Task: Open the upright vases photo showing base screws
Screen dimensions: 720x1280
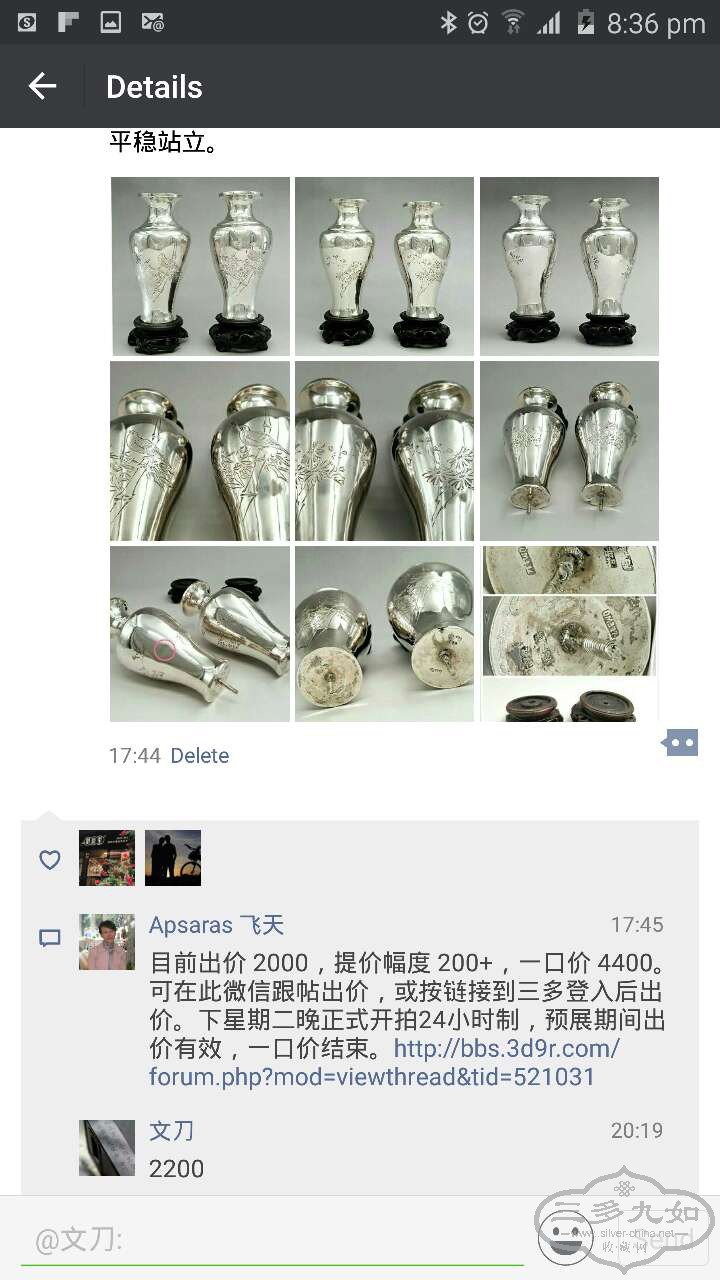Action: coord(569,451)
